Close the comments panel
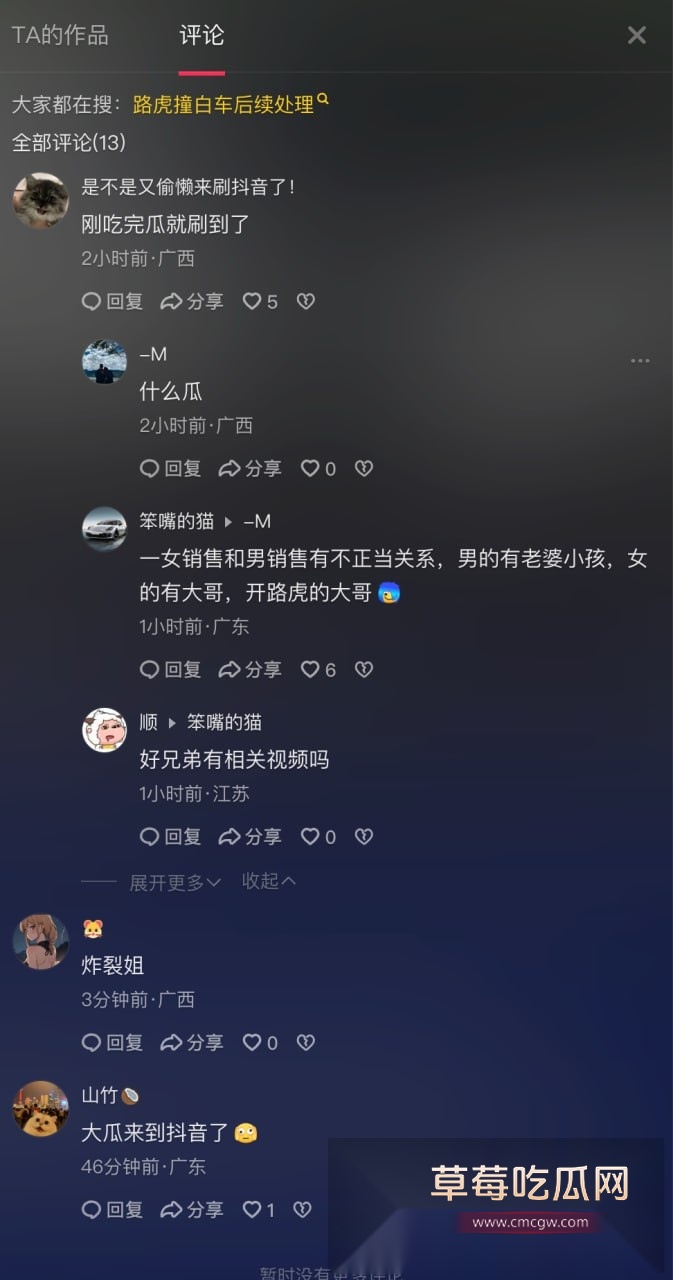This screenshot has height=1280, width=673. click(636, 35)
